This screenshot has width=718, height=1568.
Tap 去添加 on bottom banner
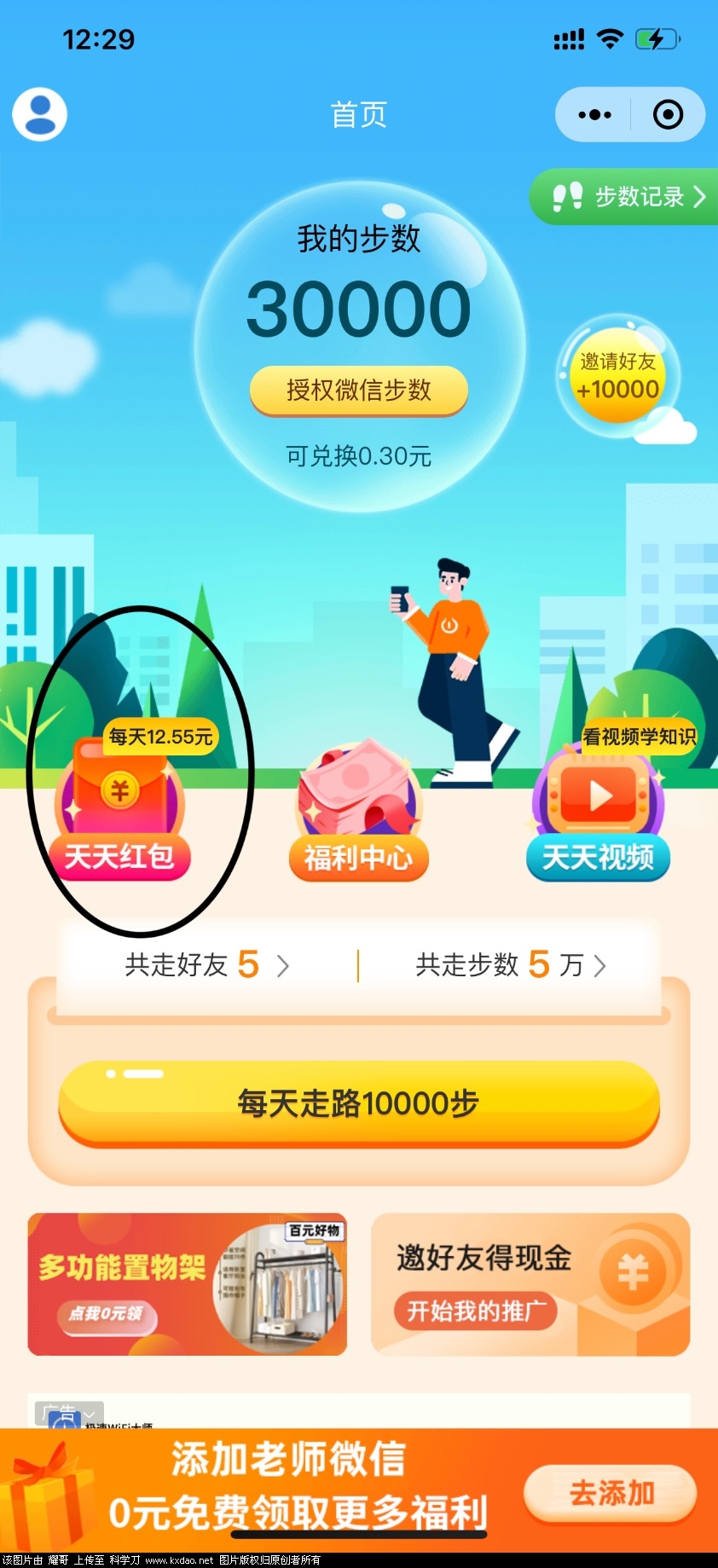(611, 1493)
